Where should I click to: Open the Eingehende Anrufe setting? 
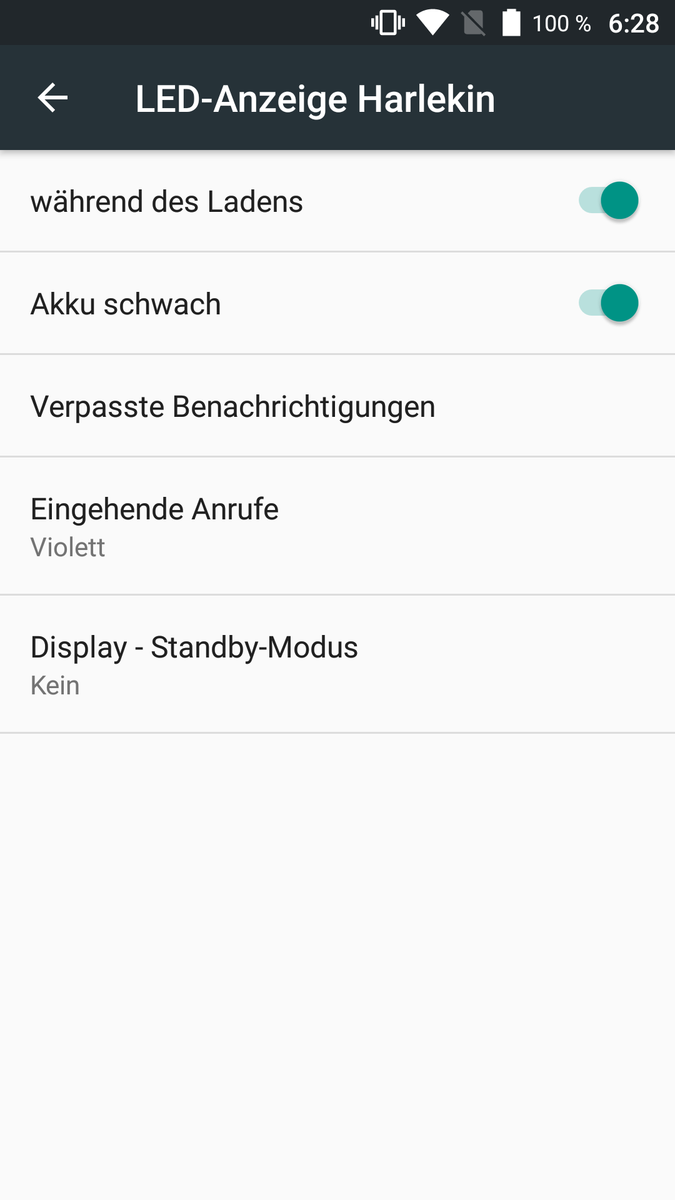pos(337,526)
